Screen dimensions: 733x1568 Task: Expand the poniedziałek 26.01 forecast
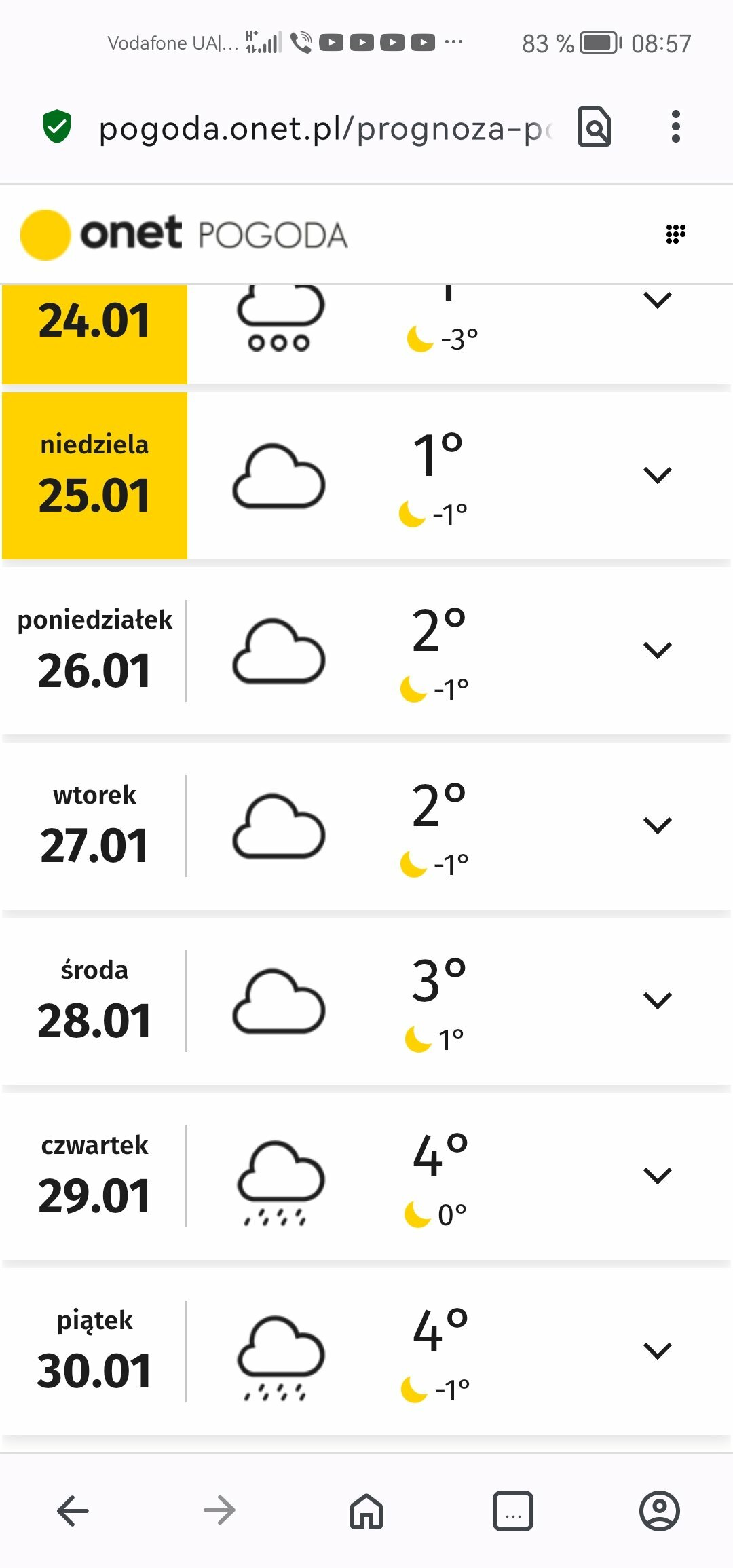(x=657, y=650)
